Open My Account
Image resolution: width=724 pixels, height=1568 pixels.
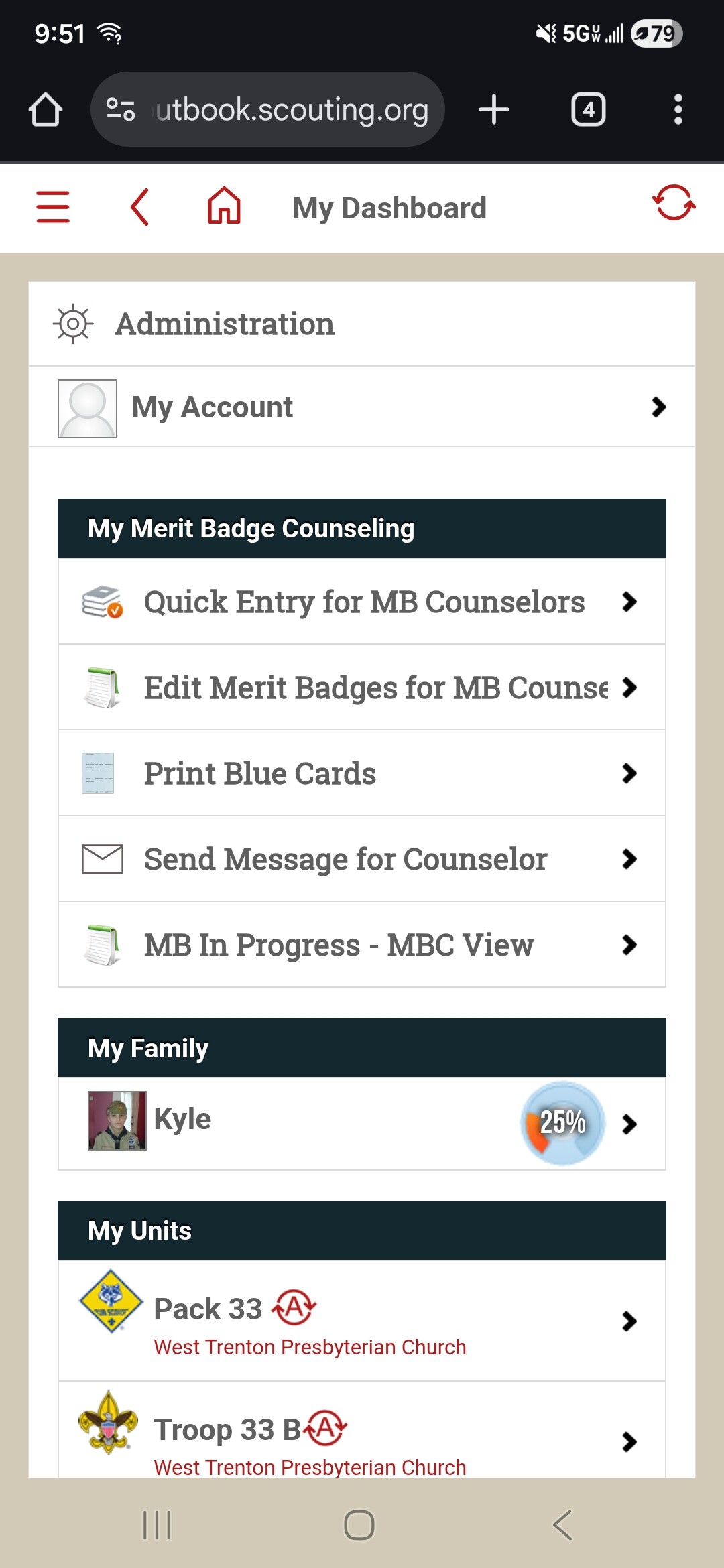pyautogui.click(x=362, y=407)
